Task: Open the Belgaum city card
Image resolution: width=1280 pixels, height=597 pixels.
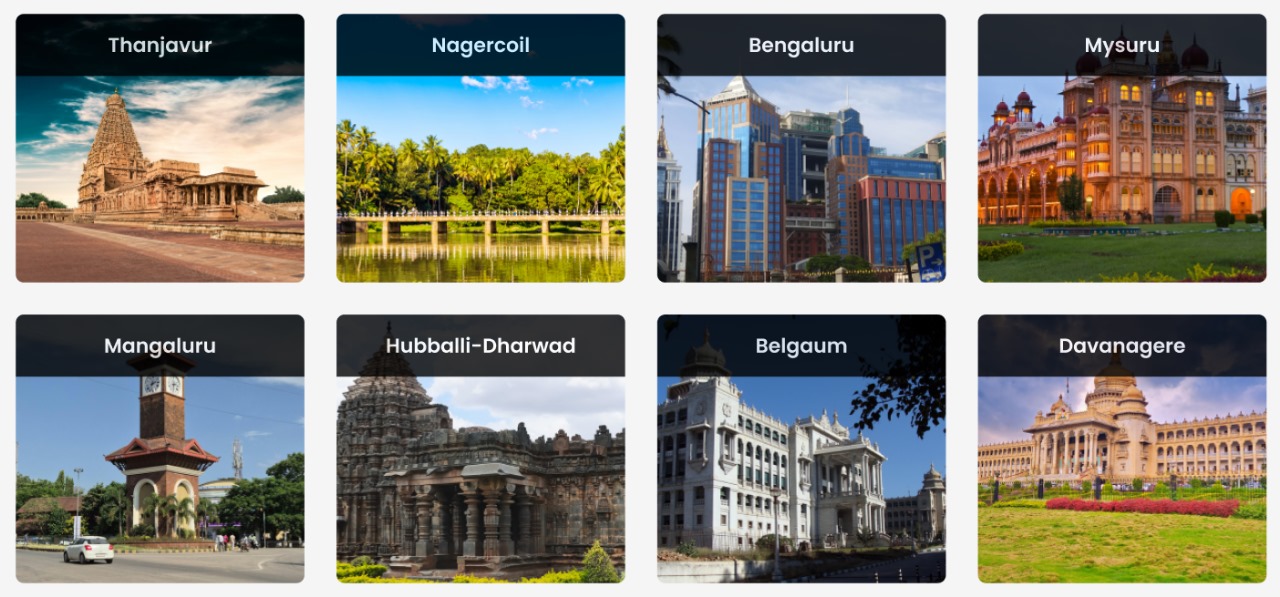Action: [801, 449]
